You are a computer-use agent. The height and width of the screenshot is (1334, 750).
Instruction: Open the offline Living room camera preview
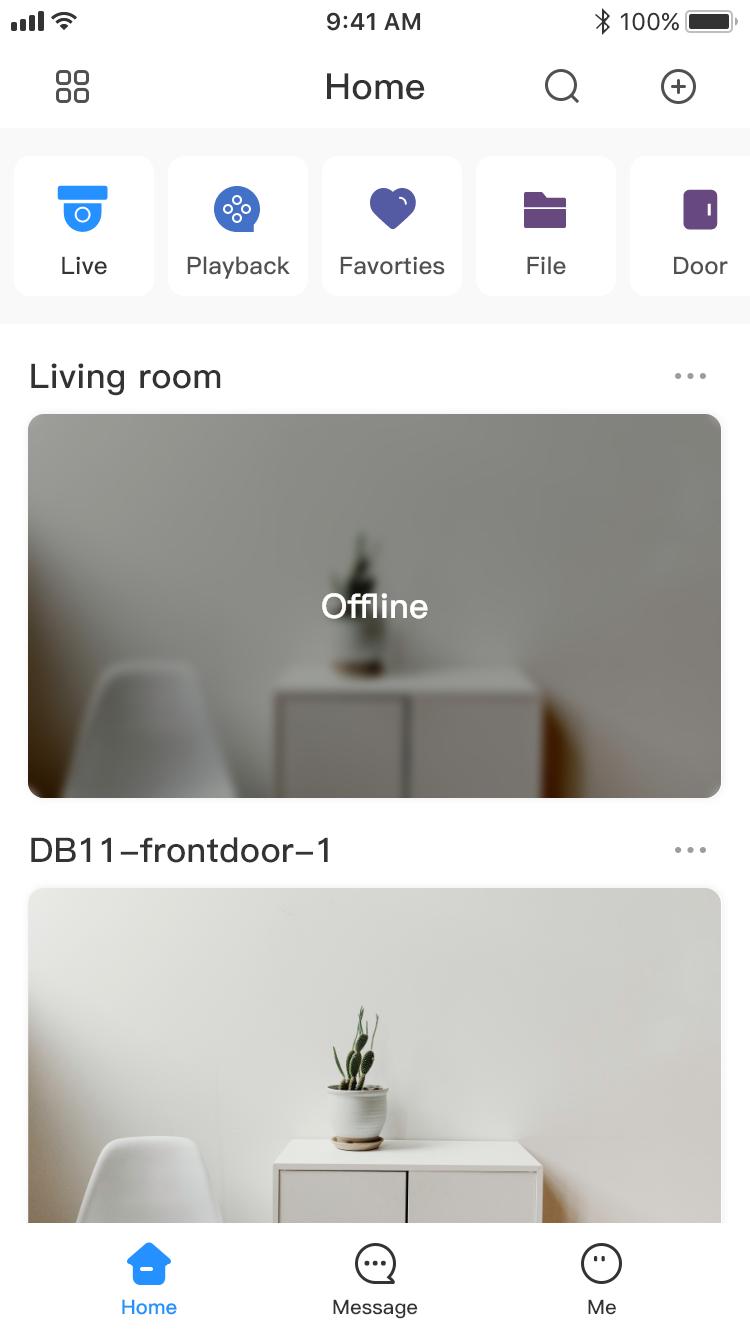tap(374, 606)
